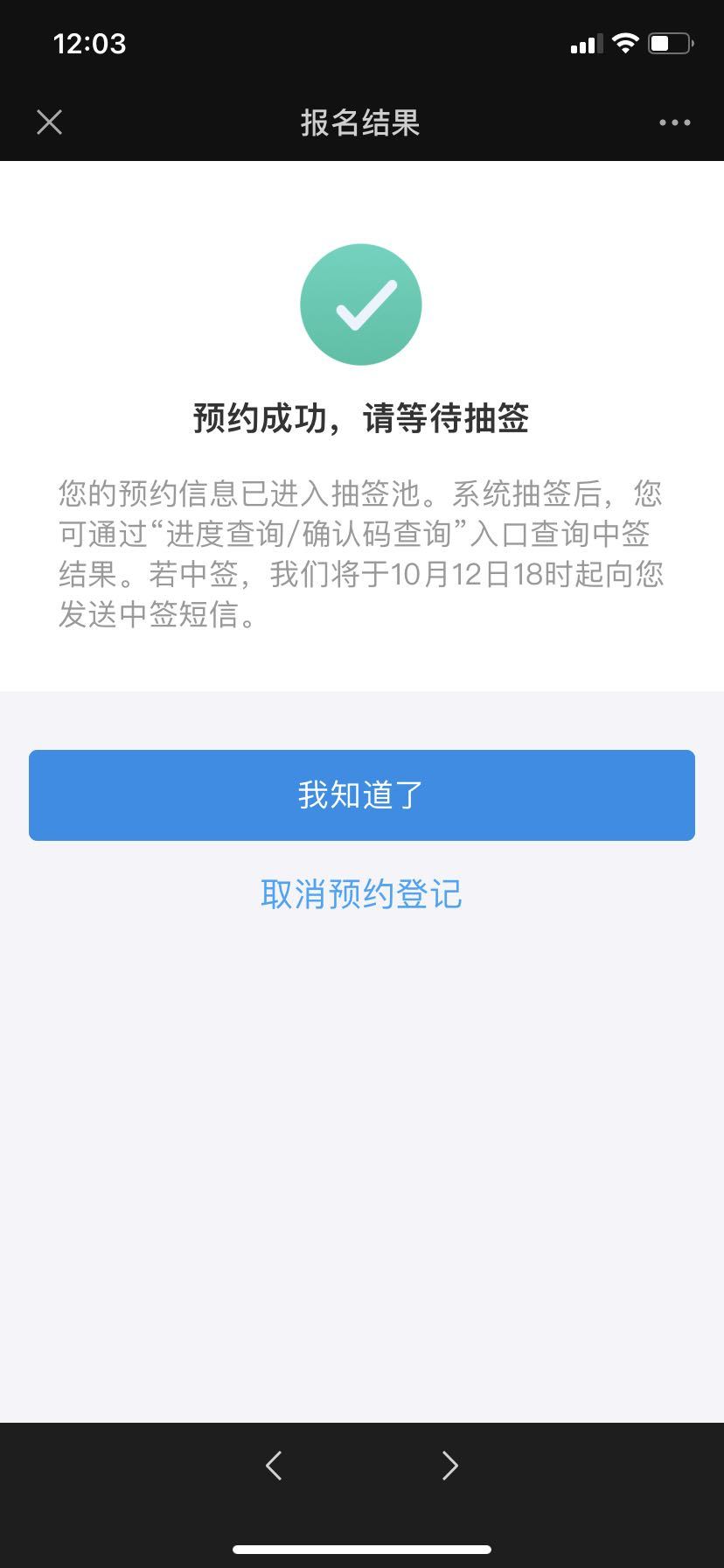This screenshot has height=1568, width=724.
Task: Open options via the three-dot expander
Action: coord(672,122)
